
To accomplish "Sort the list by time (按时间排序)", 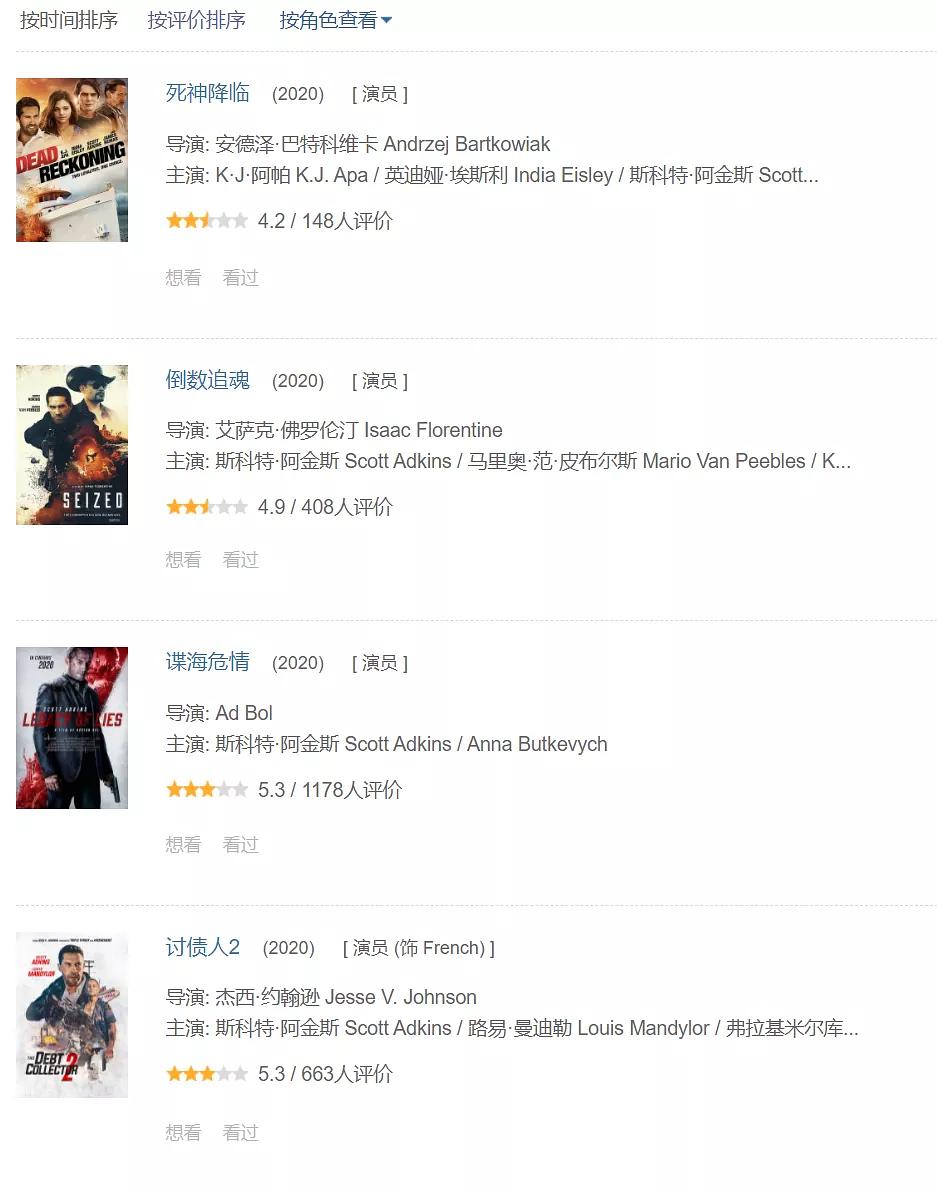I will point(69,20).
